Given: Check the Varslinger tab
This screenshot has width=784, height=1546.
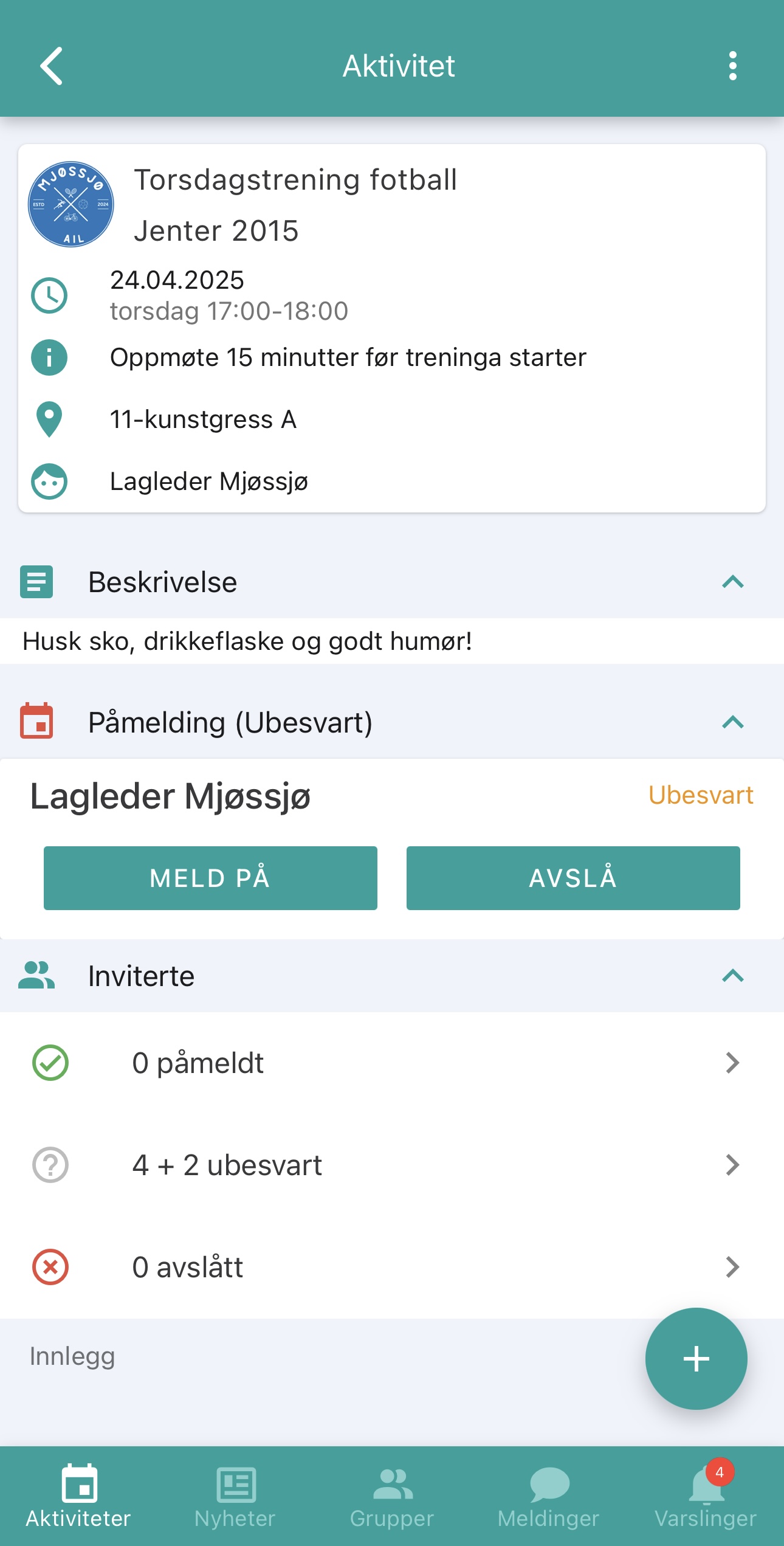Looking at the screenshot, I should click(706, 1496).
